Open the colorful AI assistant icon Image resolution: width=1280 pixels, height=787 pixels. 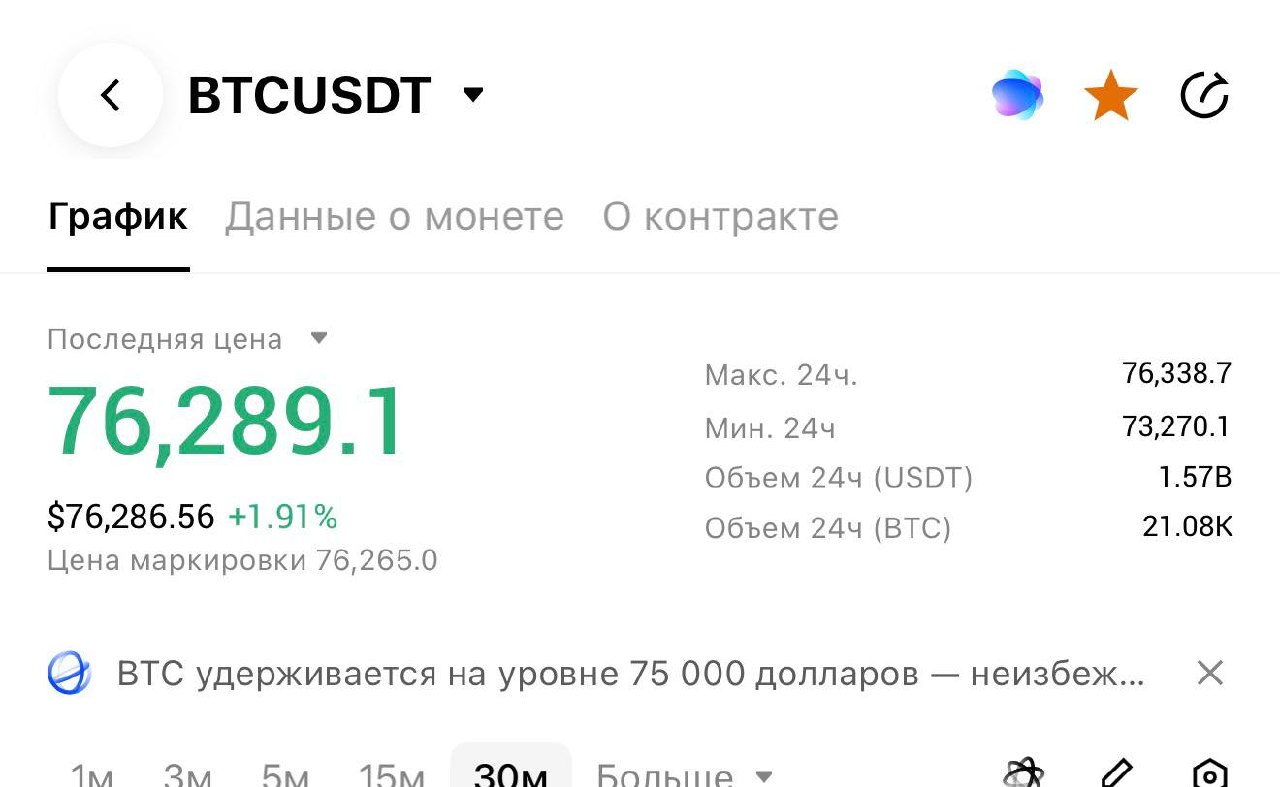[x=1017, y=96]
